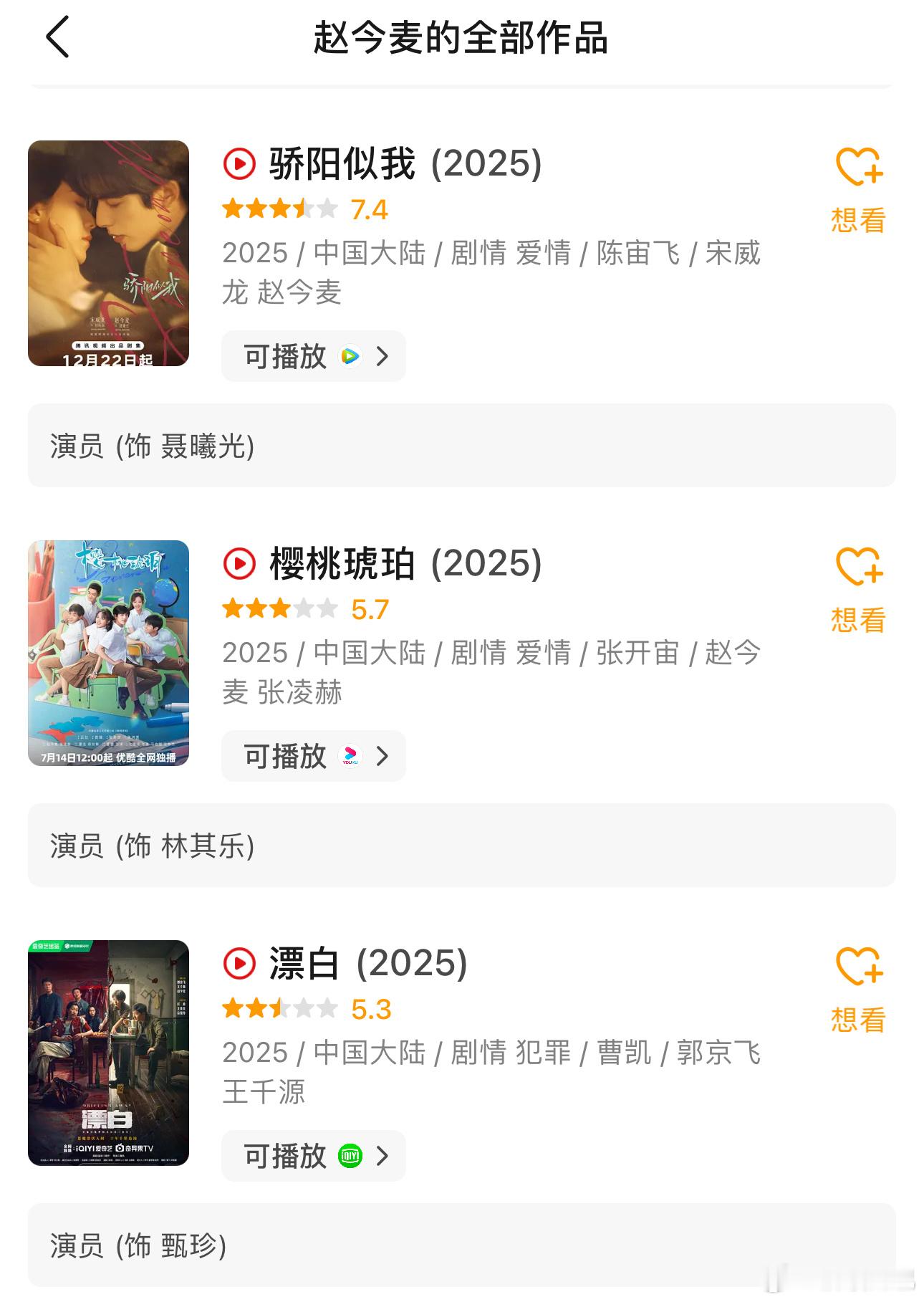This screenshot has height=1302, width=924.
Task: Open the 樱桃琥珀 poster
Action: [x=108, y=653]
